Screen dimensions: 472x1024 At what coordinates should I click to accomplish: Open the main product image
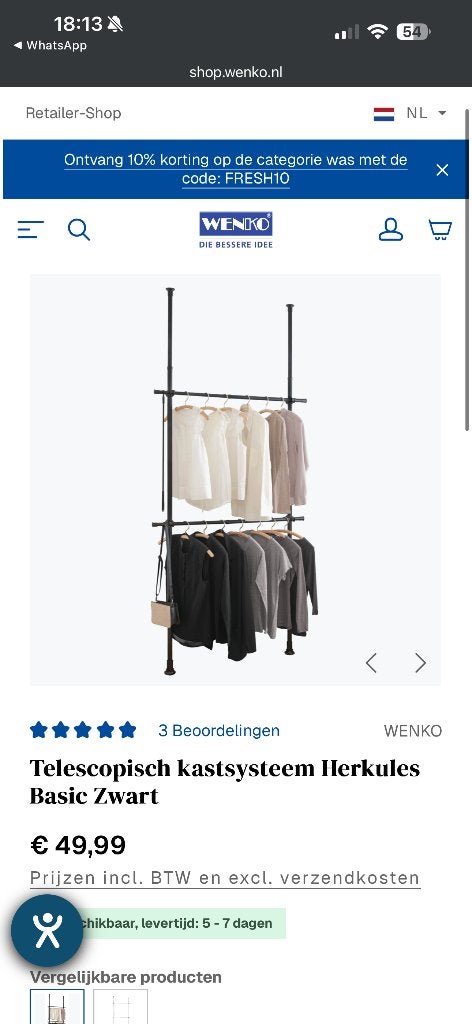(x=235, y=479)
